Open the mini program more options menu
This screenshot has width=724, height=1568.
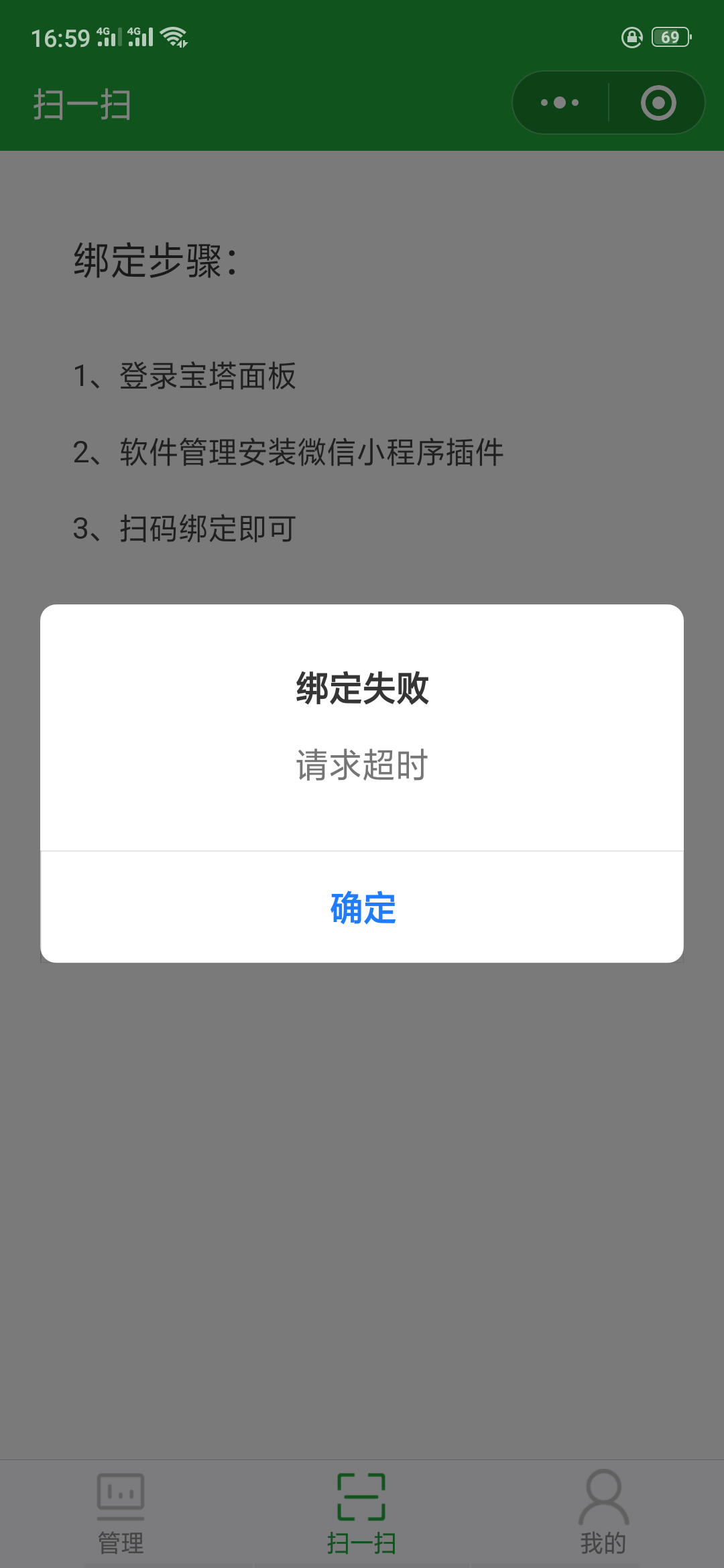tap(560, 103)
